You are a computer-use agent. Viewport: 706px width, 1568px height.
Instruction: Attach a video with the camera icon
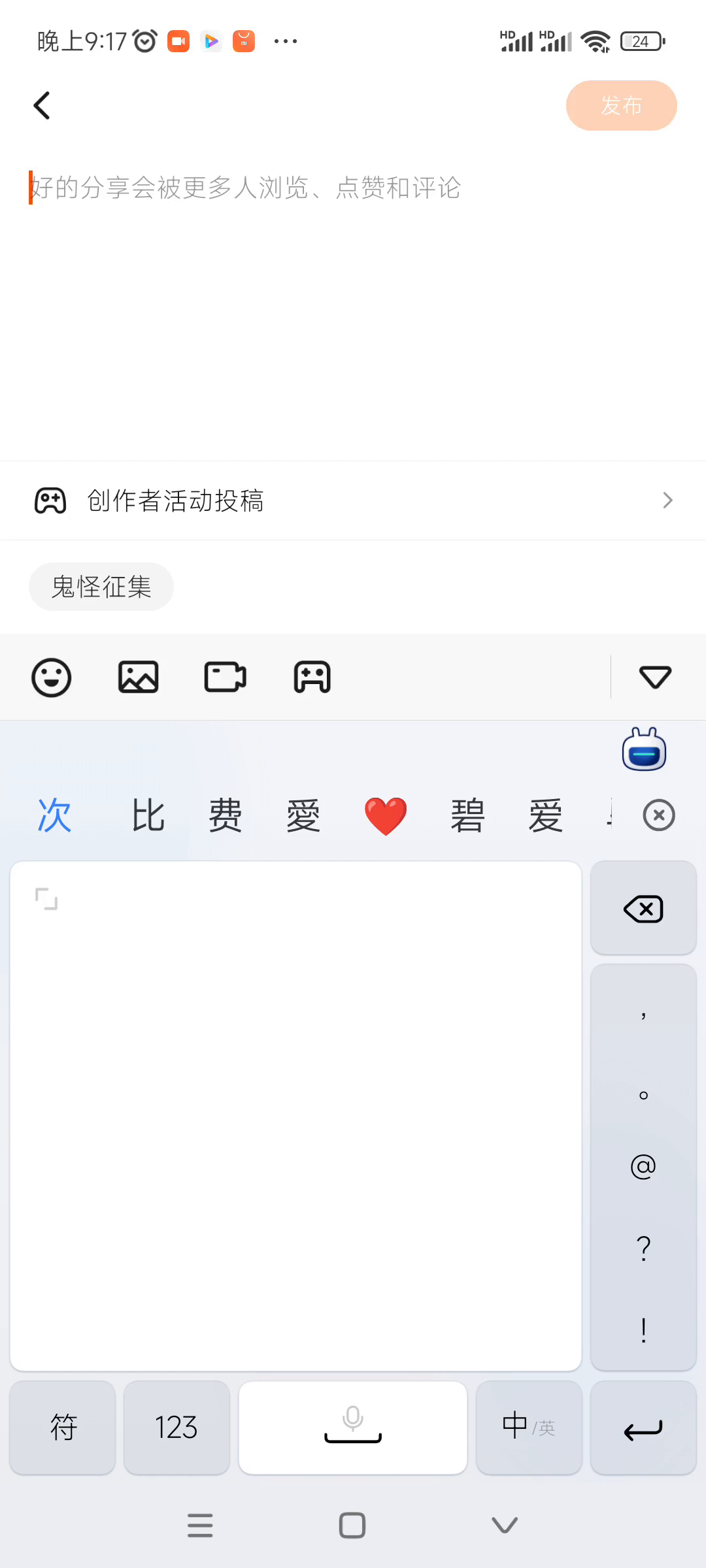tap(225, 677)
